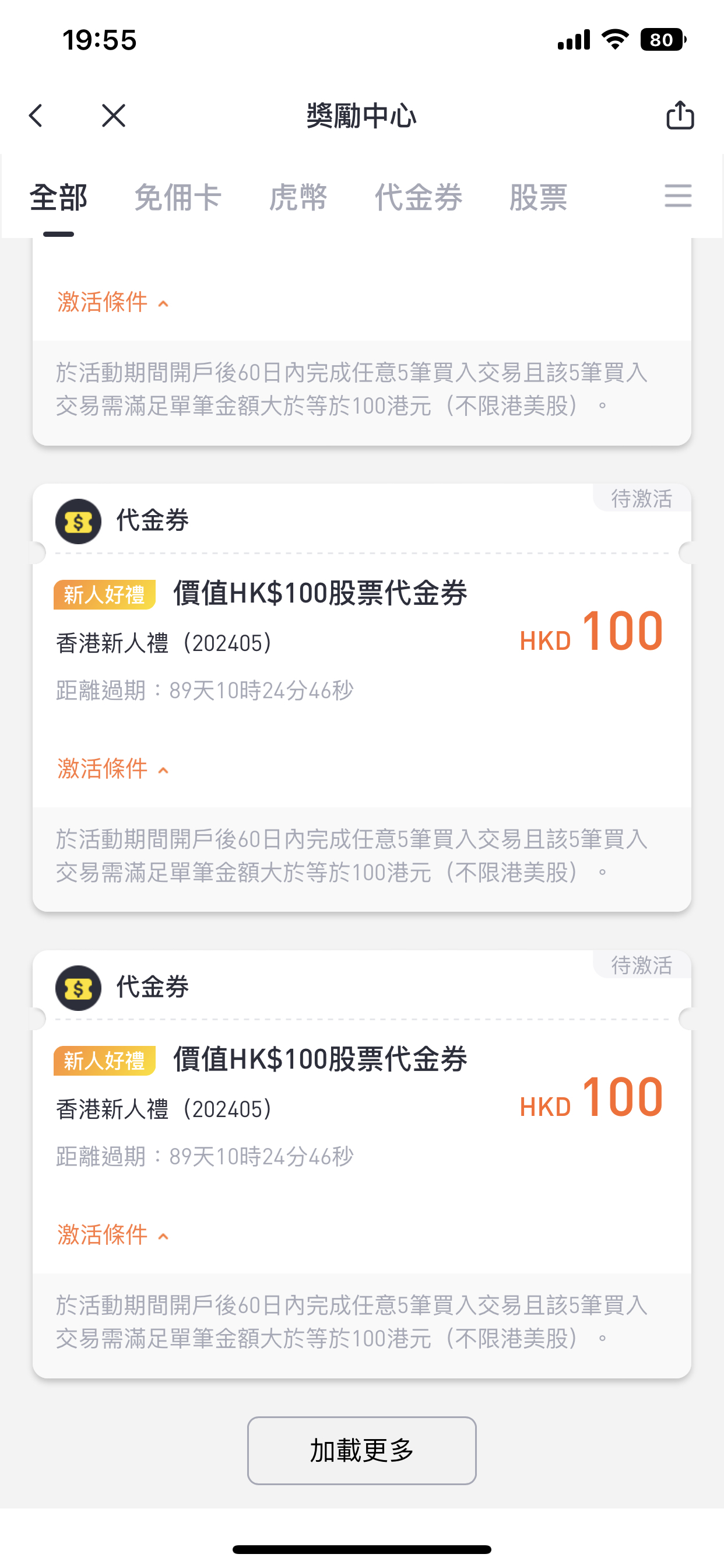Tap the back arrow in top left
Image resolution: width=724 pixels, height=1568 pixels.
[x=36, y=116]
